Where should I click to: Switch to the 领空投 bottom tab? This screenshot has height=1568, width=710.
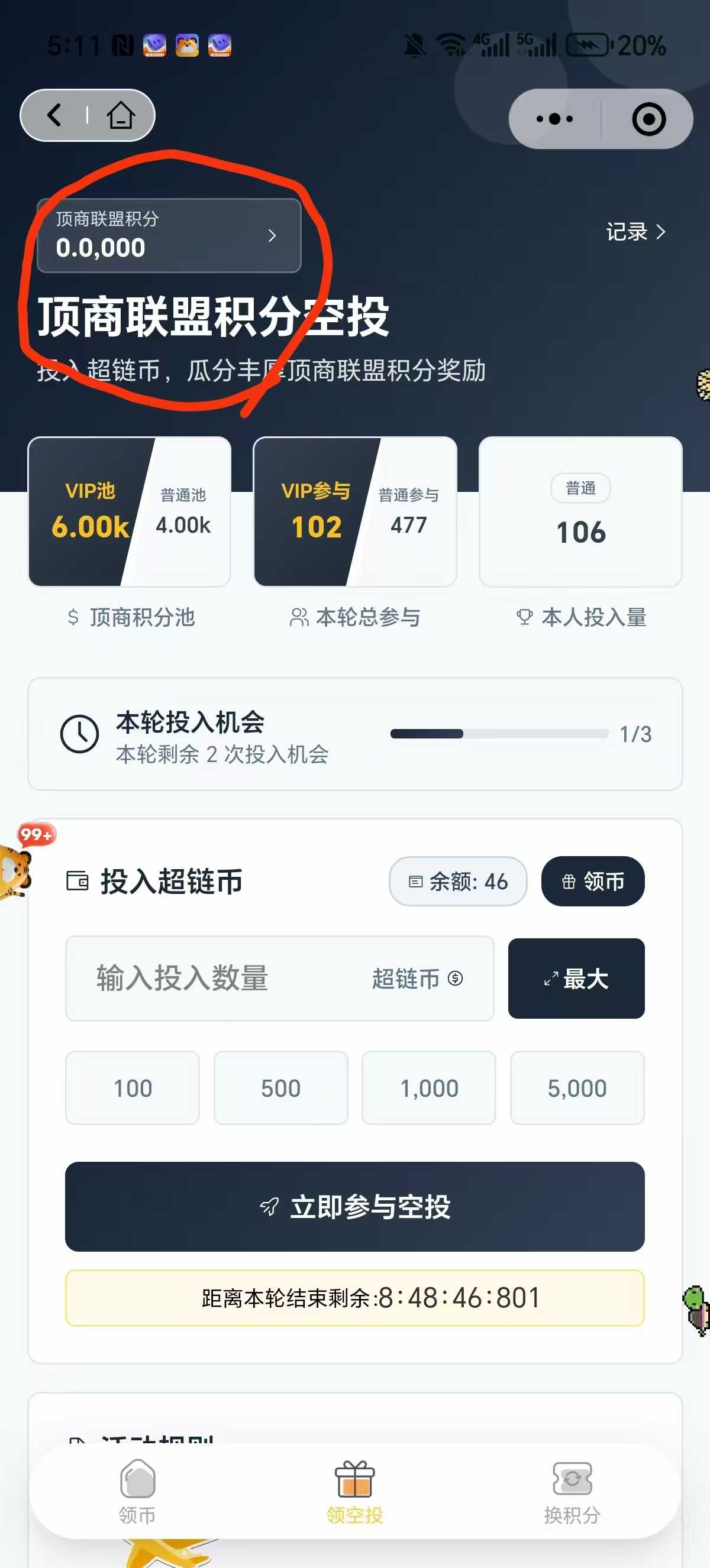pyautogui.click(x=354, y=1491)
